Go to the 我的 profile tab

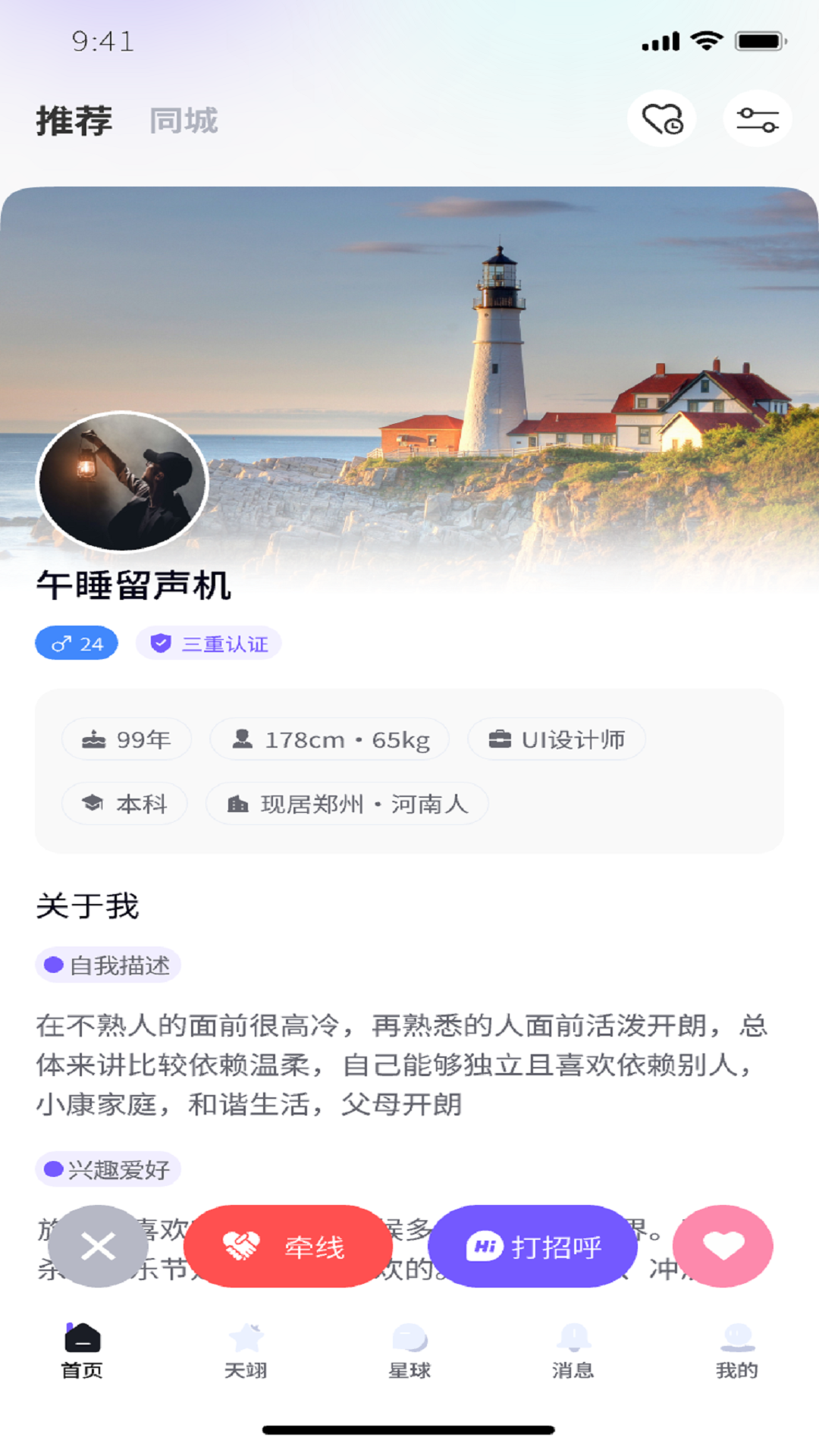pyautogui.click(x=737, y=1351)
